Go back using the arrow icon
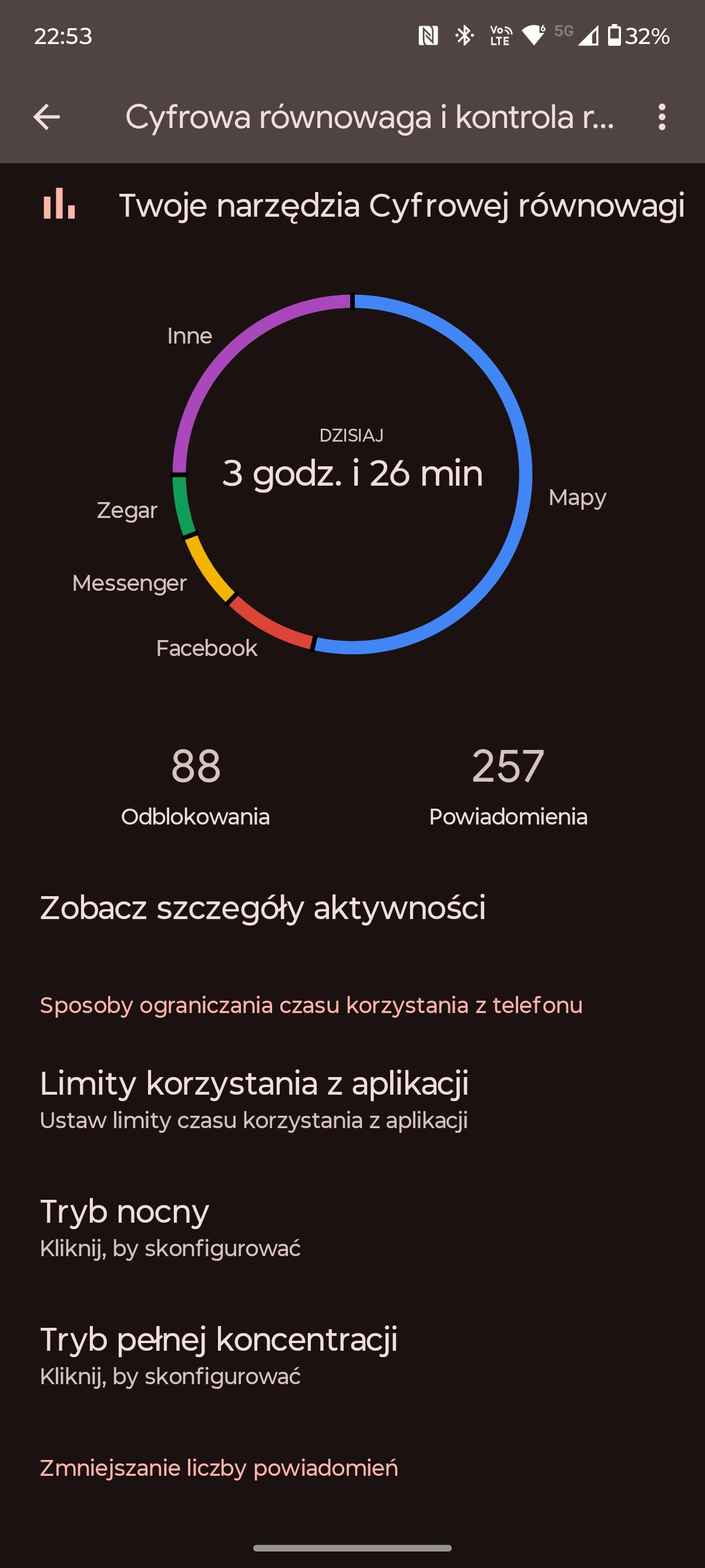Screen dimensions: 705x1568 [x=46, y=117]
